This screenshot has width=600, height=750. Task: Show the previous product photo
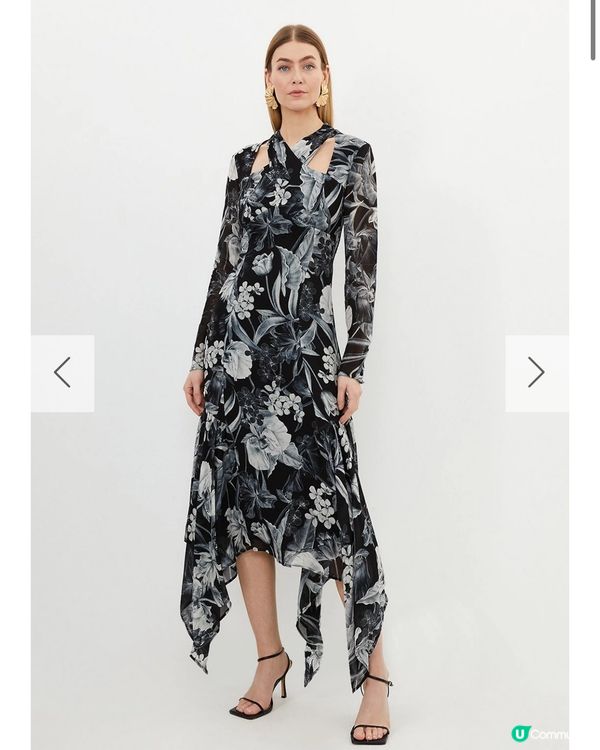62,373
